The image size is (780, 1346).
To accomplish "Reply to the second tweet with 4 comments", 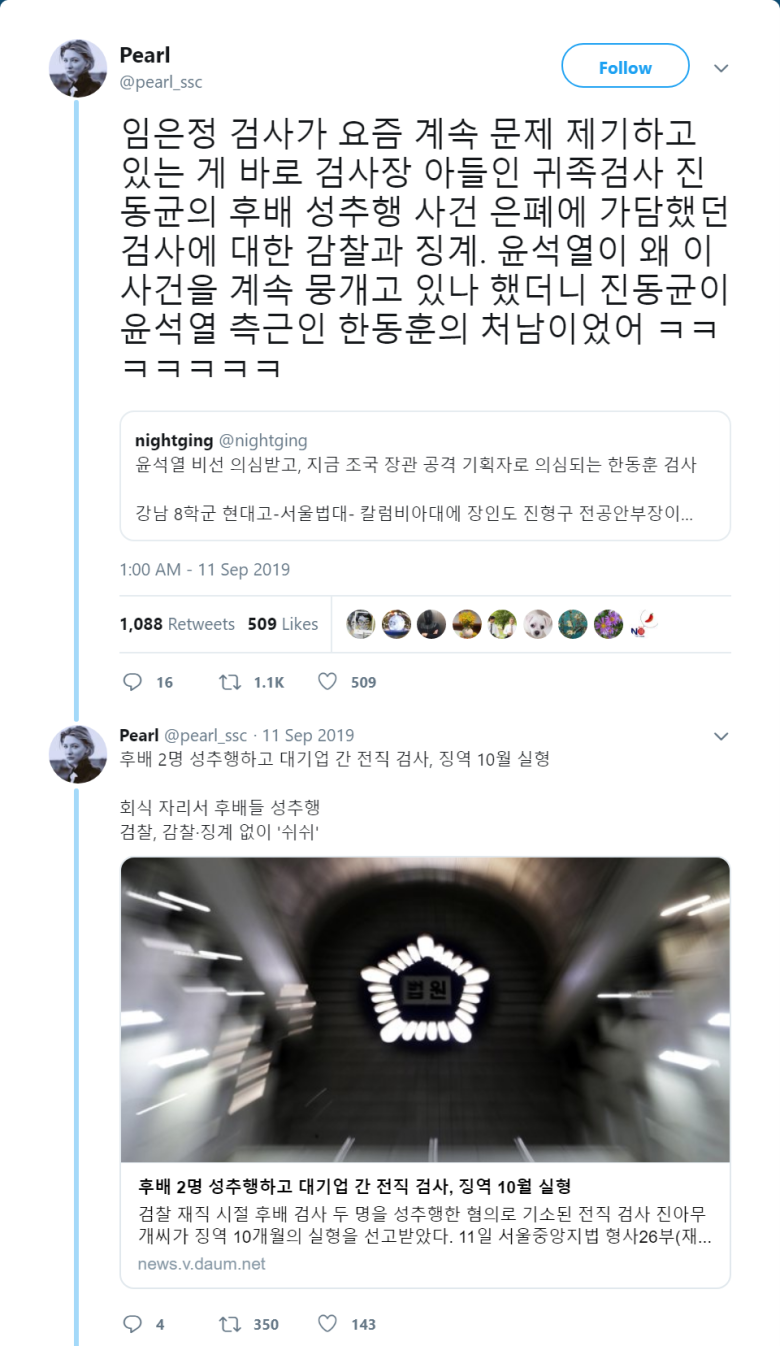I will coord(133,1324).
